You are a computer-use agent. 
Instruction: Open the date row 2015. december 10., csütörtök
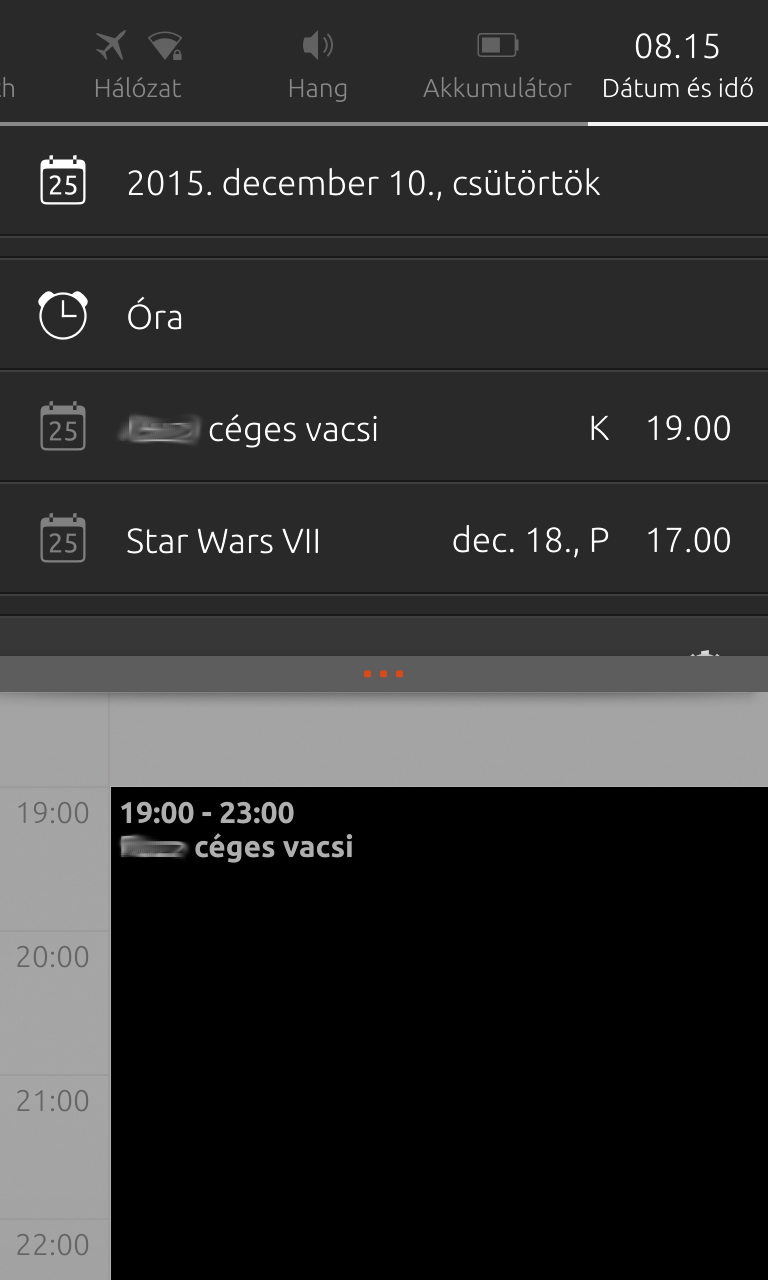pos(384,183)
